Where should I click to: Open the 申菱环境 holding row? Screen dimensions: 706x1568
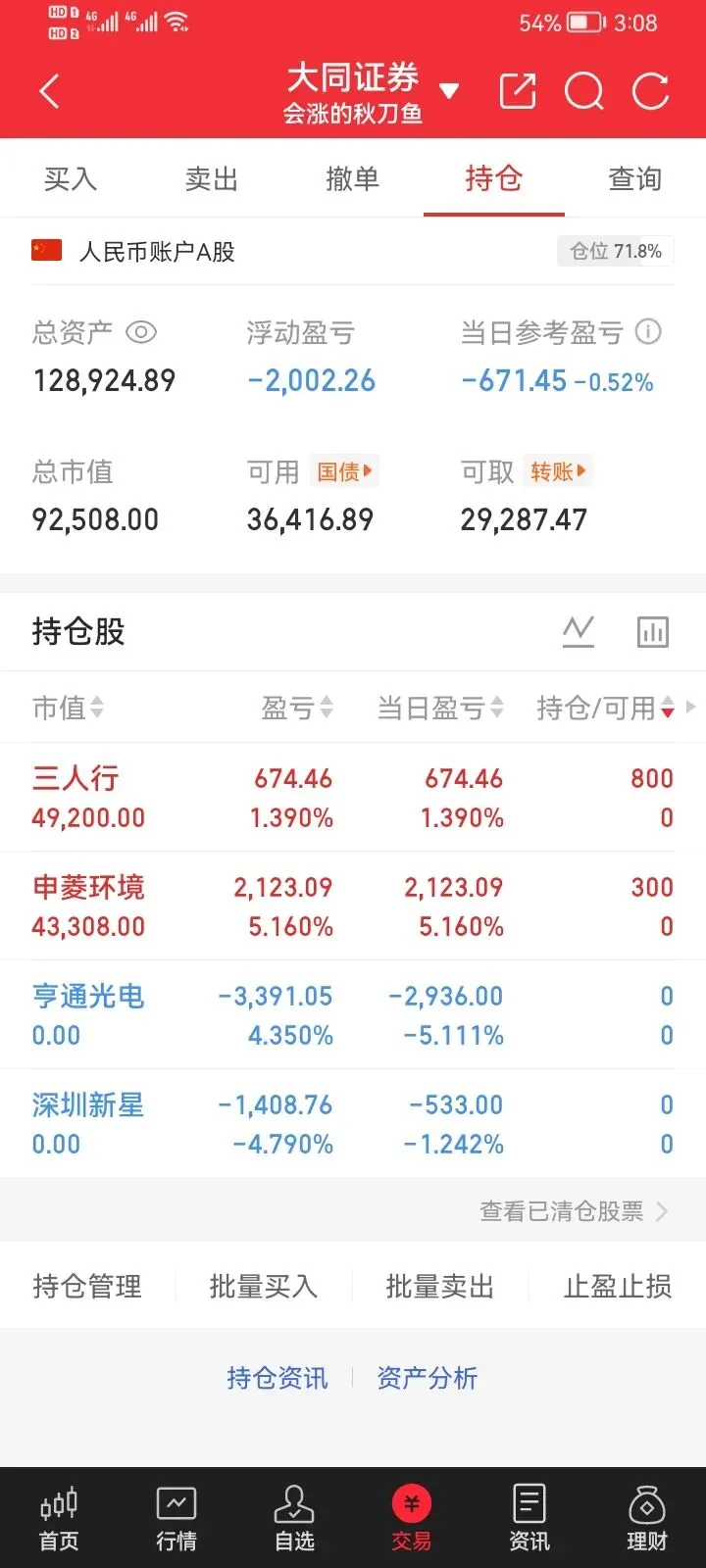(x=353, y=906)
